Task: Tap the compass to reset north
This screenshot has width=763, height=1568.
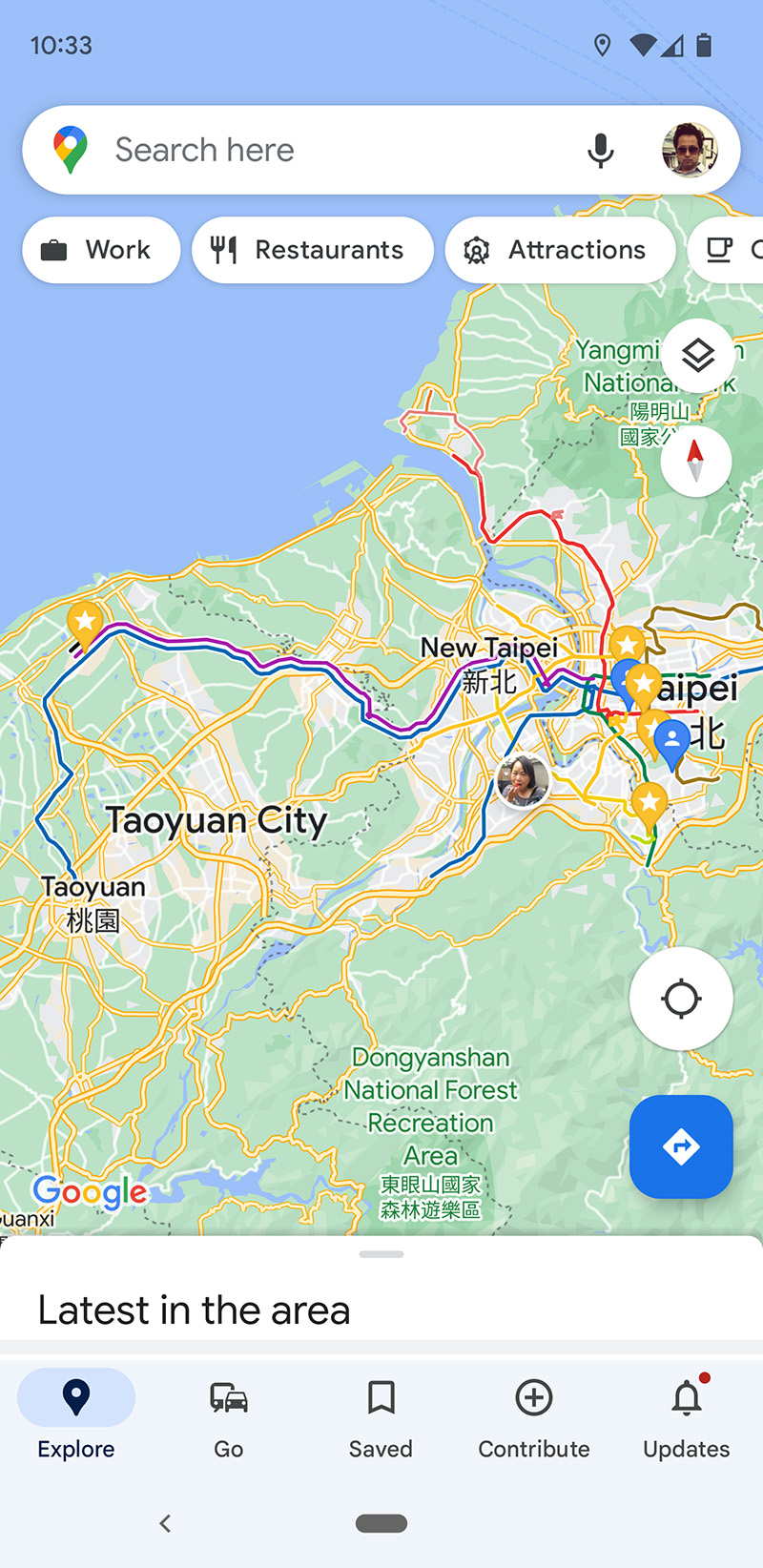Action: [x=696, y=461]
